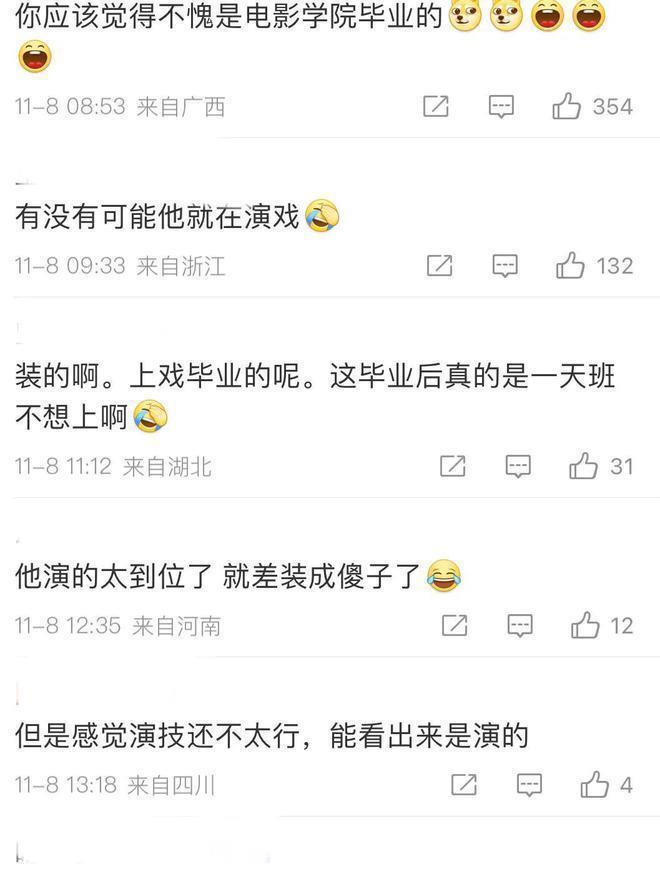This screenshot has height=874, width=660.
Task: Repost the comment posted at 08:53
Action: click(436, 106)
